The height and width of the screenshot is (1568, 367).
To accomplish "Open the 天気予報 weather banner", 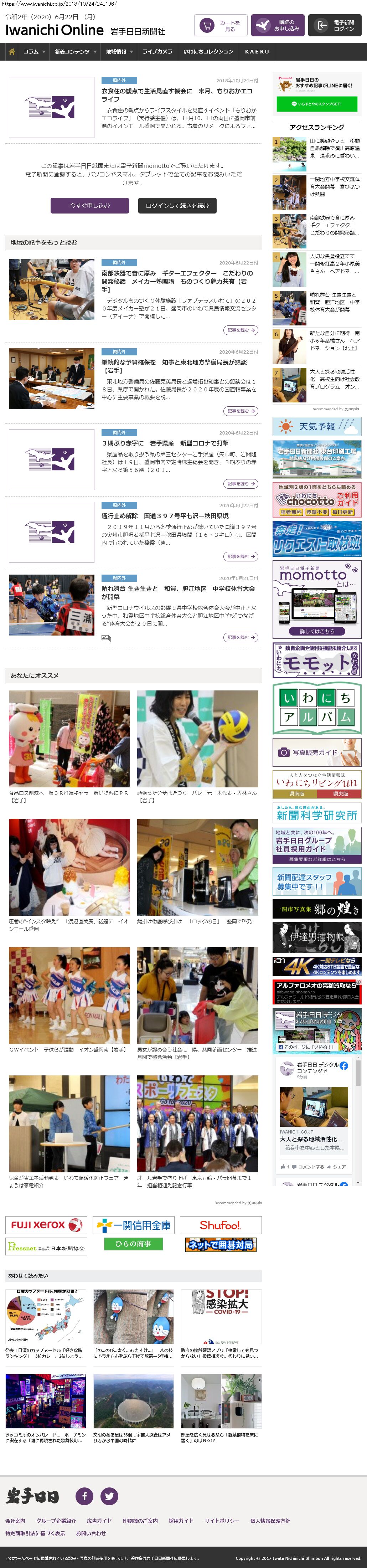I will (317, 427).
